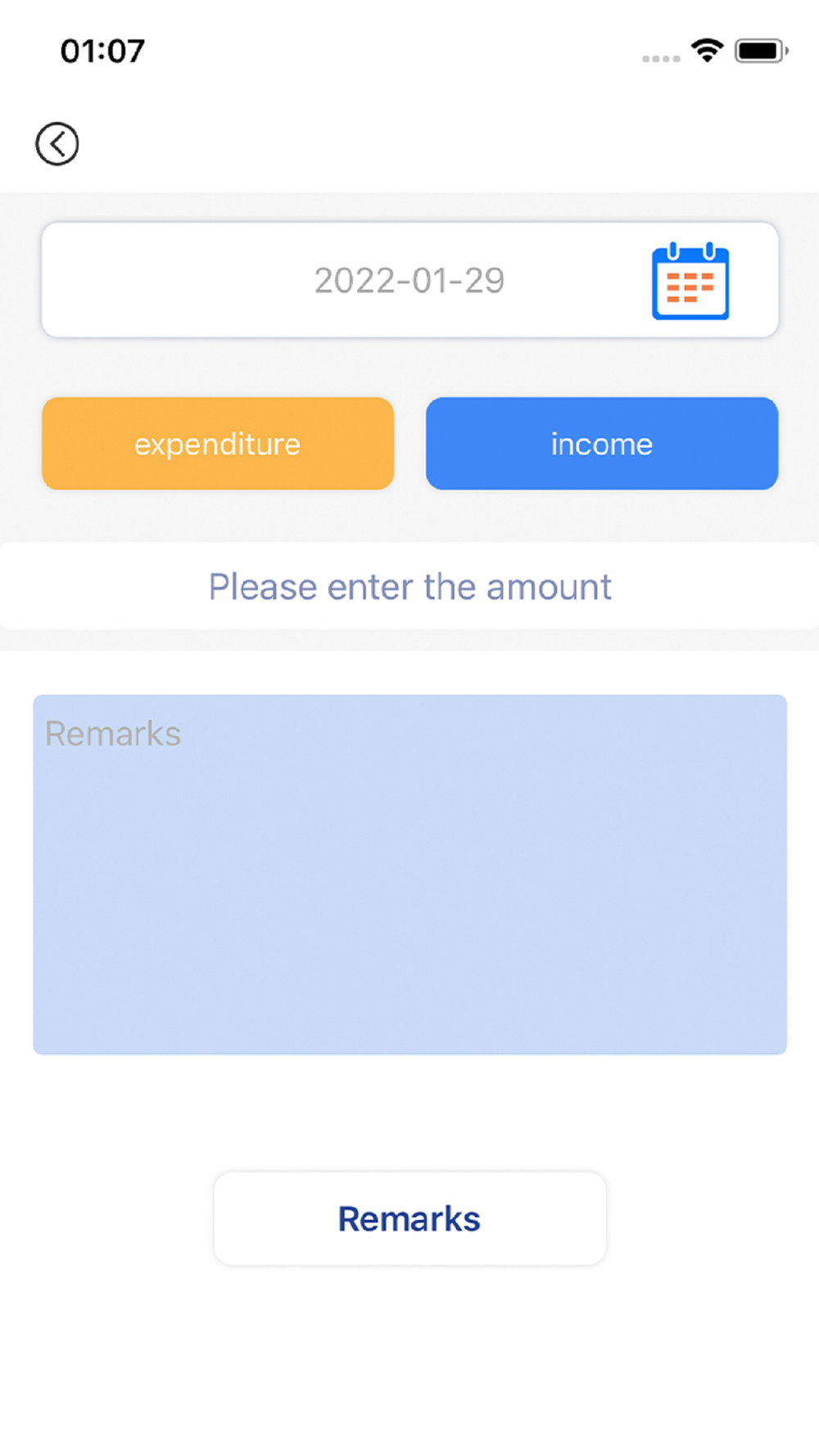Focus the amount entry field

pyautogui.click(x=409, y=586)
